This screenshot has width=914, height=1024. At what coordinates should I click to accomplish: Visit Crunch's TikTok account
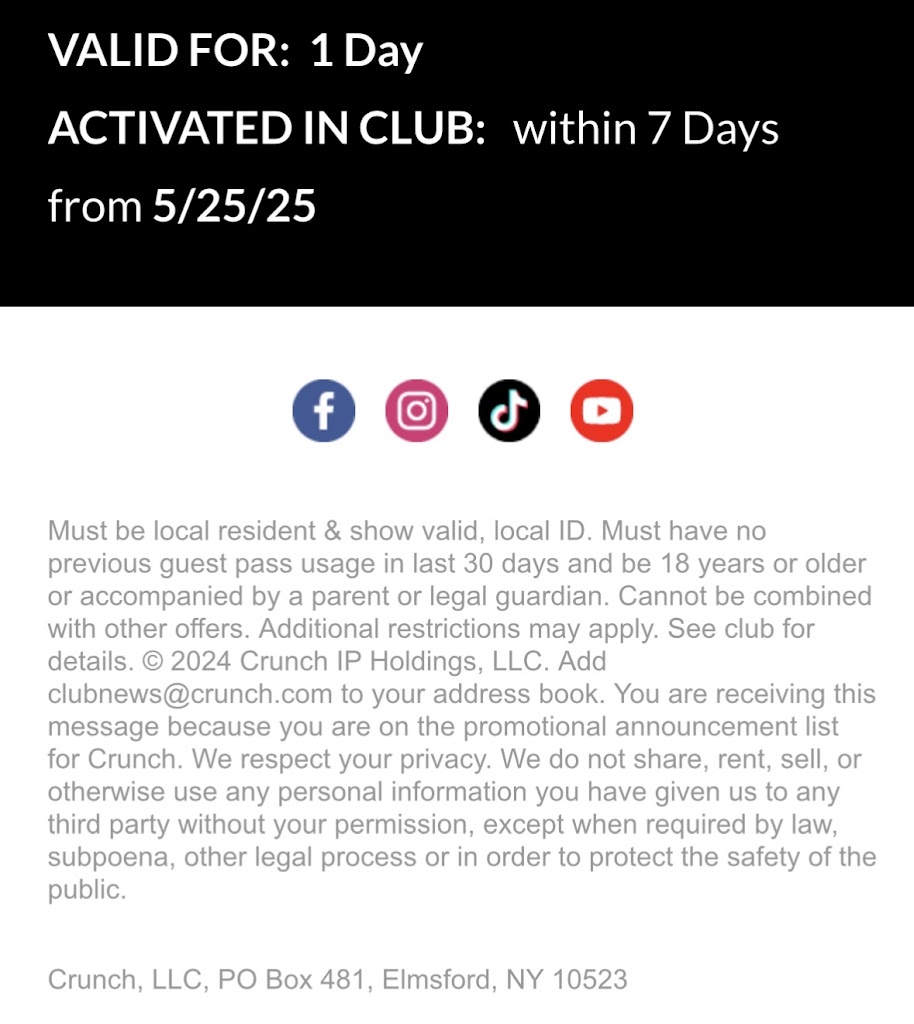point(509,411)
